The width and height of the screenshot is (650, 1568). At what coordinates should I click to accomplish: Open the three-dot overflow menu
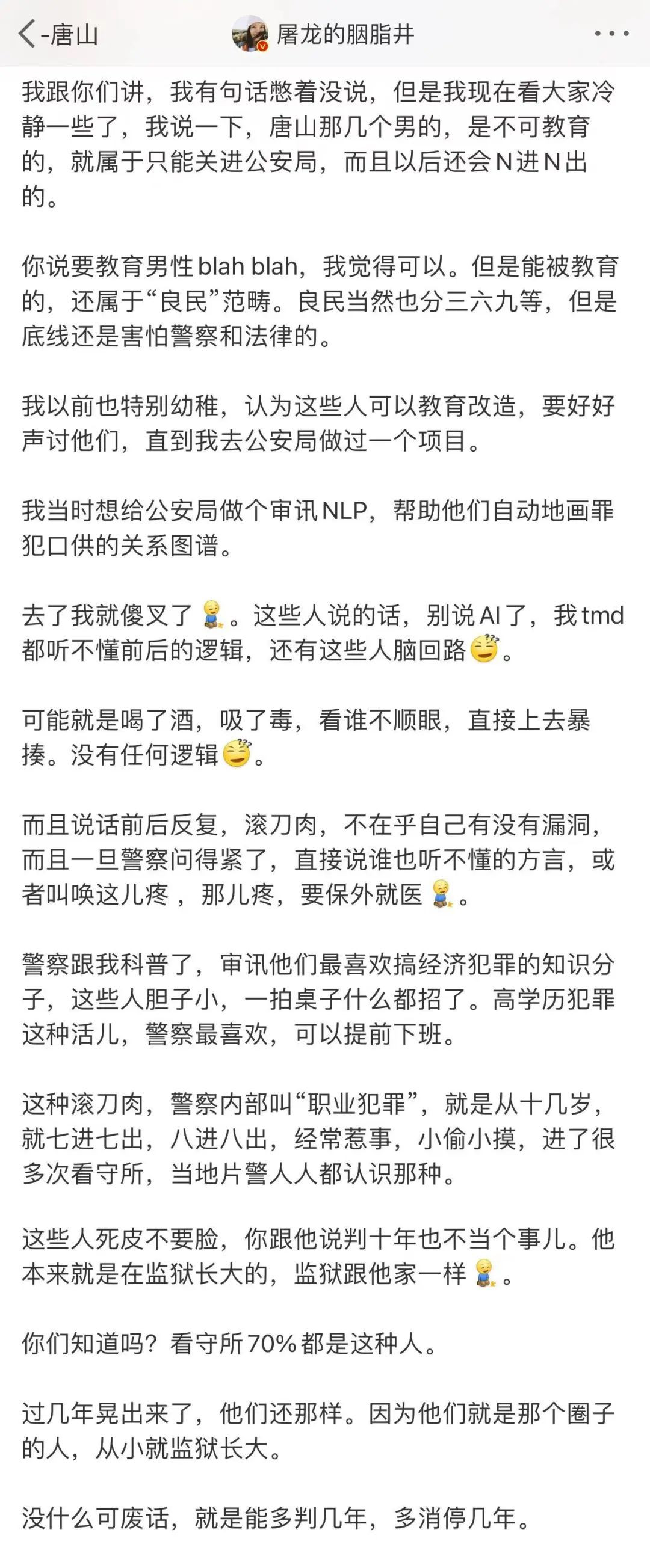611,34
